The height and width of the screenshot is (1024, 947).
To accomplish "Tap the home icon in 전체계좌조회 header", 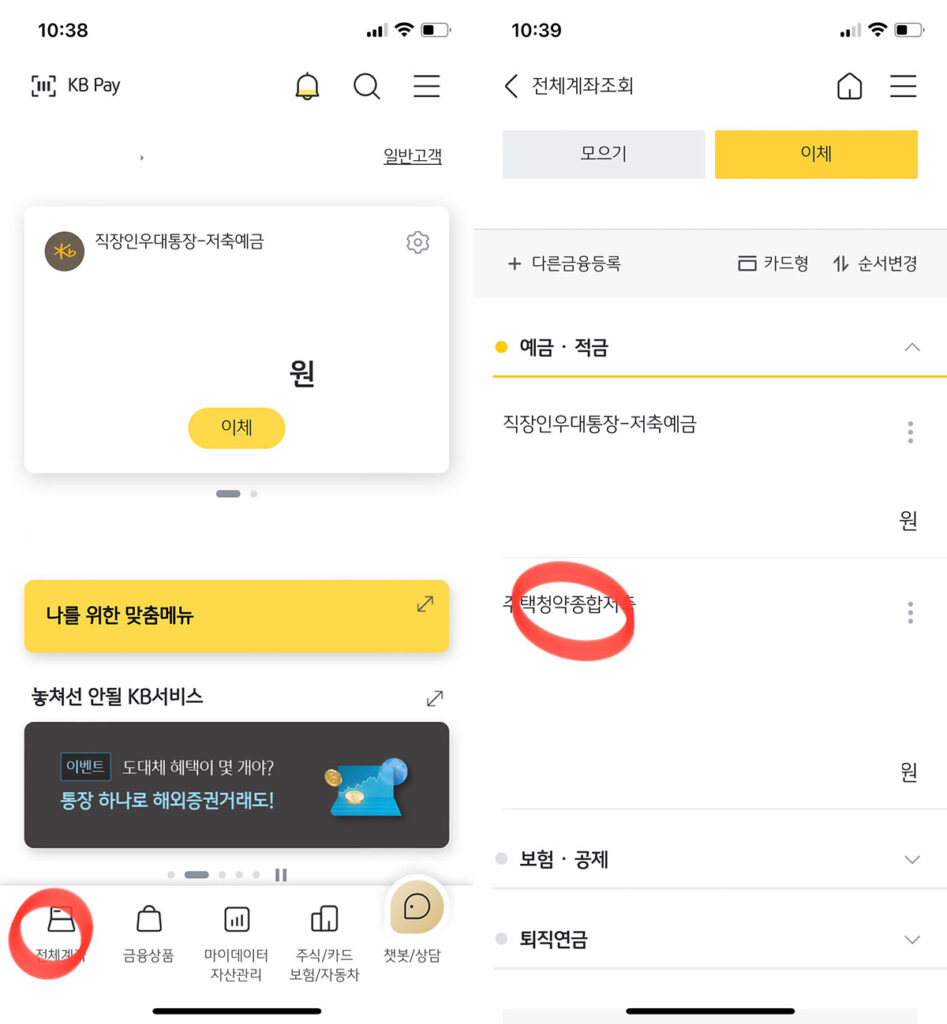I will click(x=848, y=86).
